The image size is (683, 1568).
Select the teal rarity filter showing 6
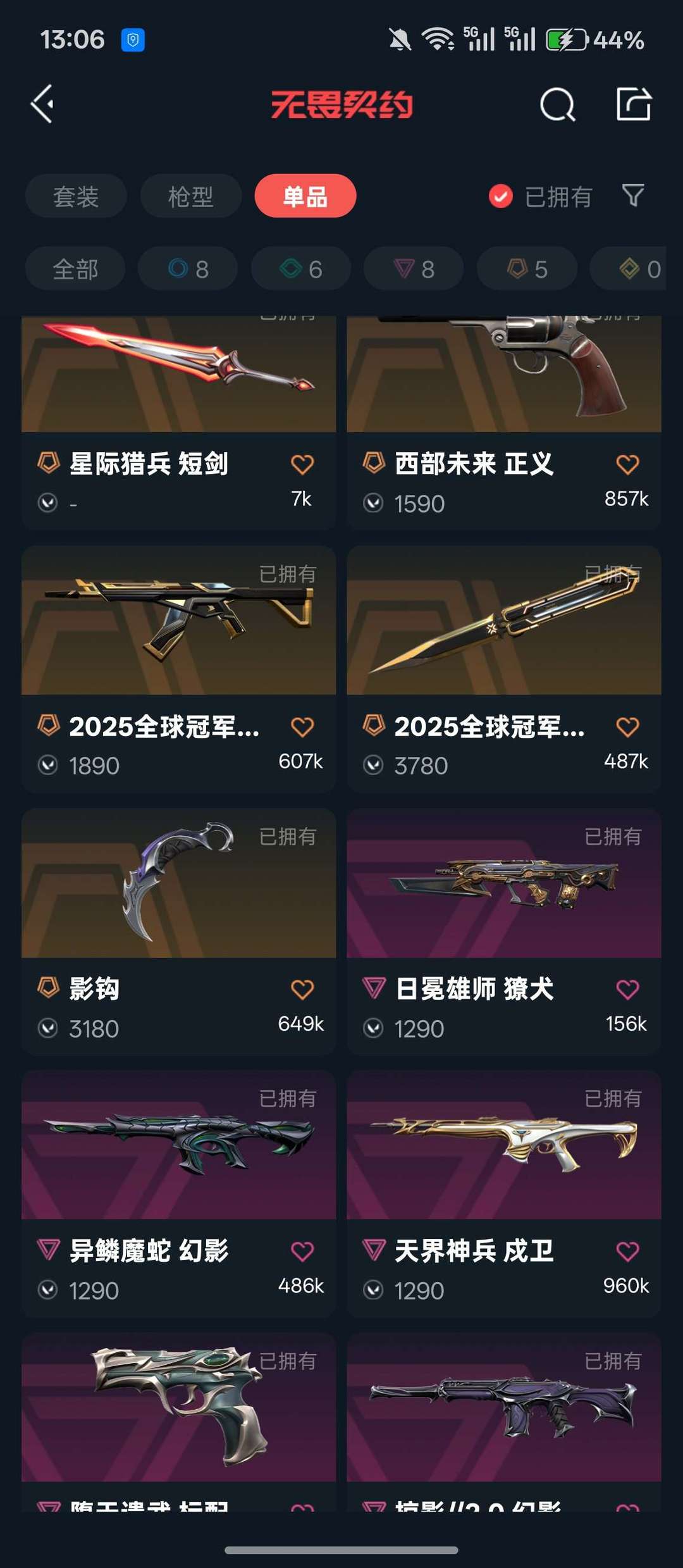pyautogui.click(x=300, y=268)
